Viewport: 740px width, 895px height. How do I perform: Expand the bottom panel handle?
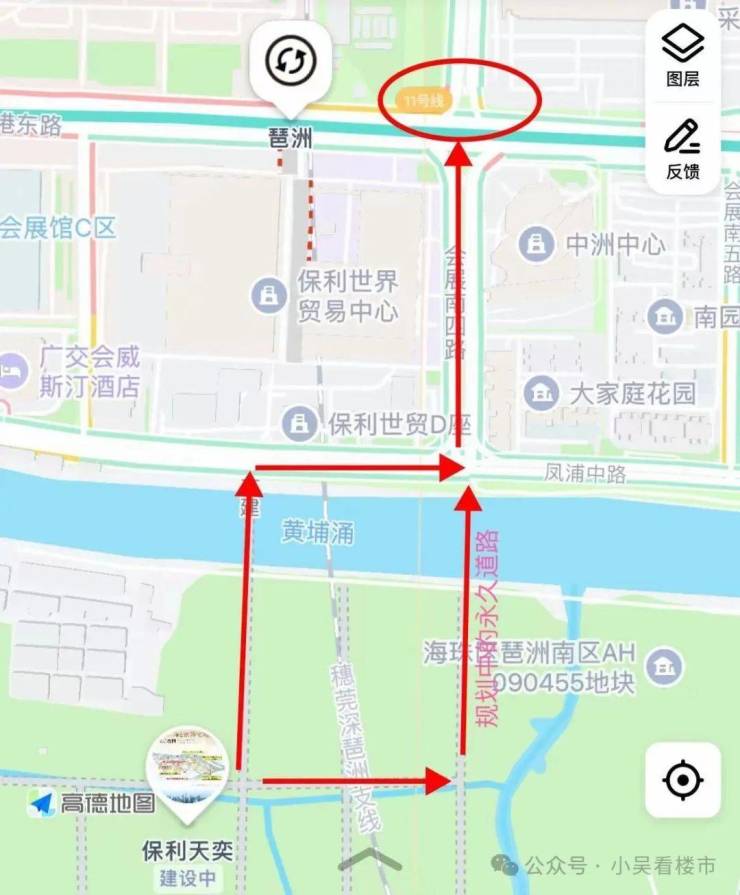(370, 862)
